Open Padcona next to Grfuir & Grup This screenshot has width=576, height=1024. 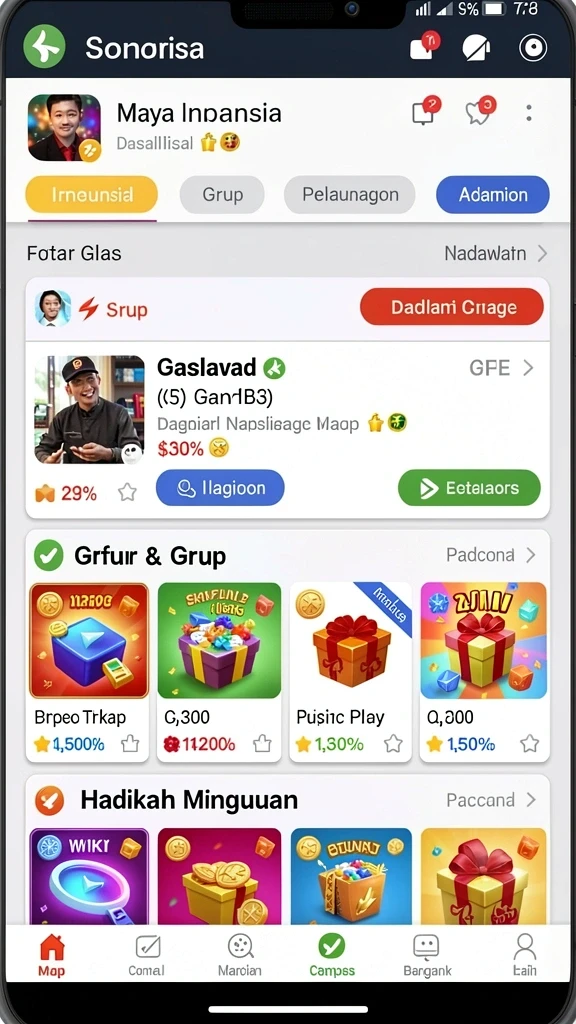(x=490, y=555)
